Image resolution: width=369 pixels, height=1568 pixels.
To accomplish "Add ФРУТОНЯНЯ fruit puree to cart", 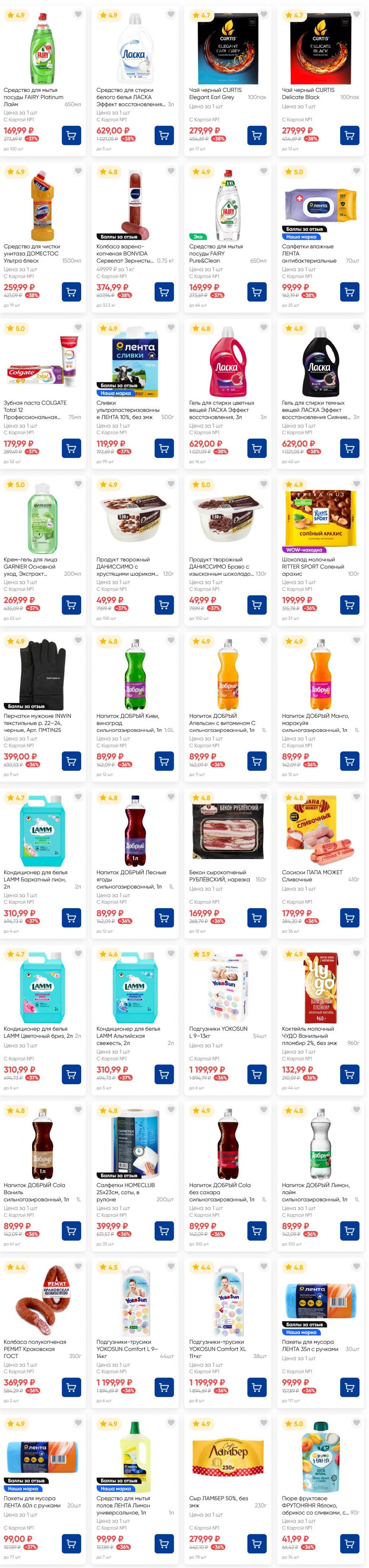I will (x=349, y=1543).
